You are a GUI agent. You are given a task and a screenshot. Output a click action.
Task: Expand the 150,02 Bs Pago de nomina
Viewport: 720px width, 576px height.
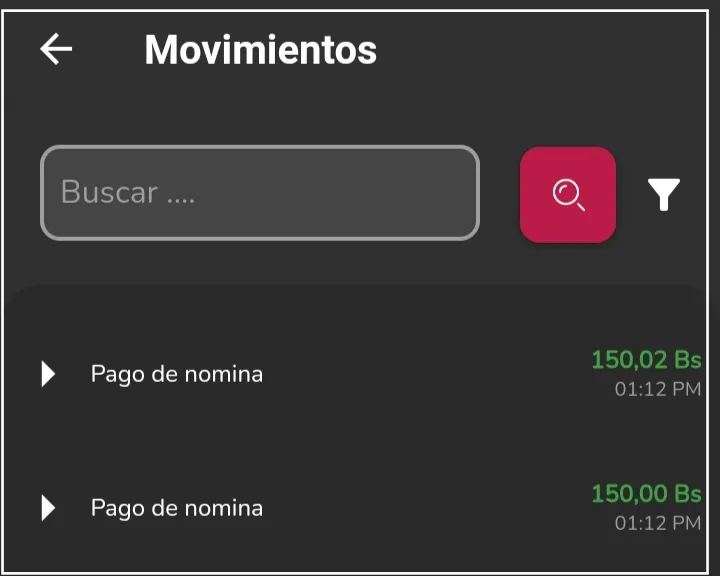coord(47,374)
